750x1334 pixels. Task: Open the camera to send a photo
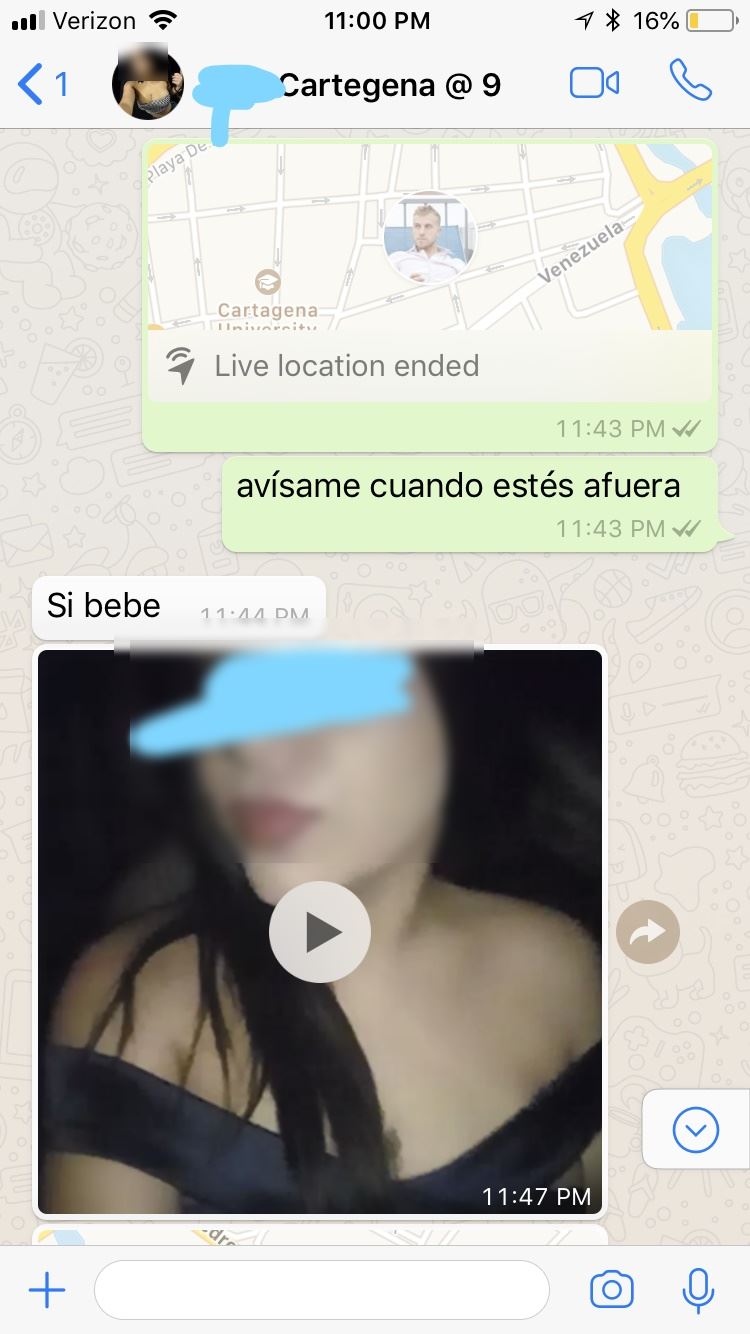[x=612, y=1290]
